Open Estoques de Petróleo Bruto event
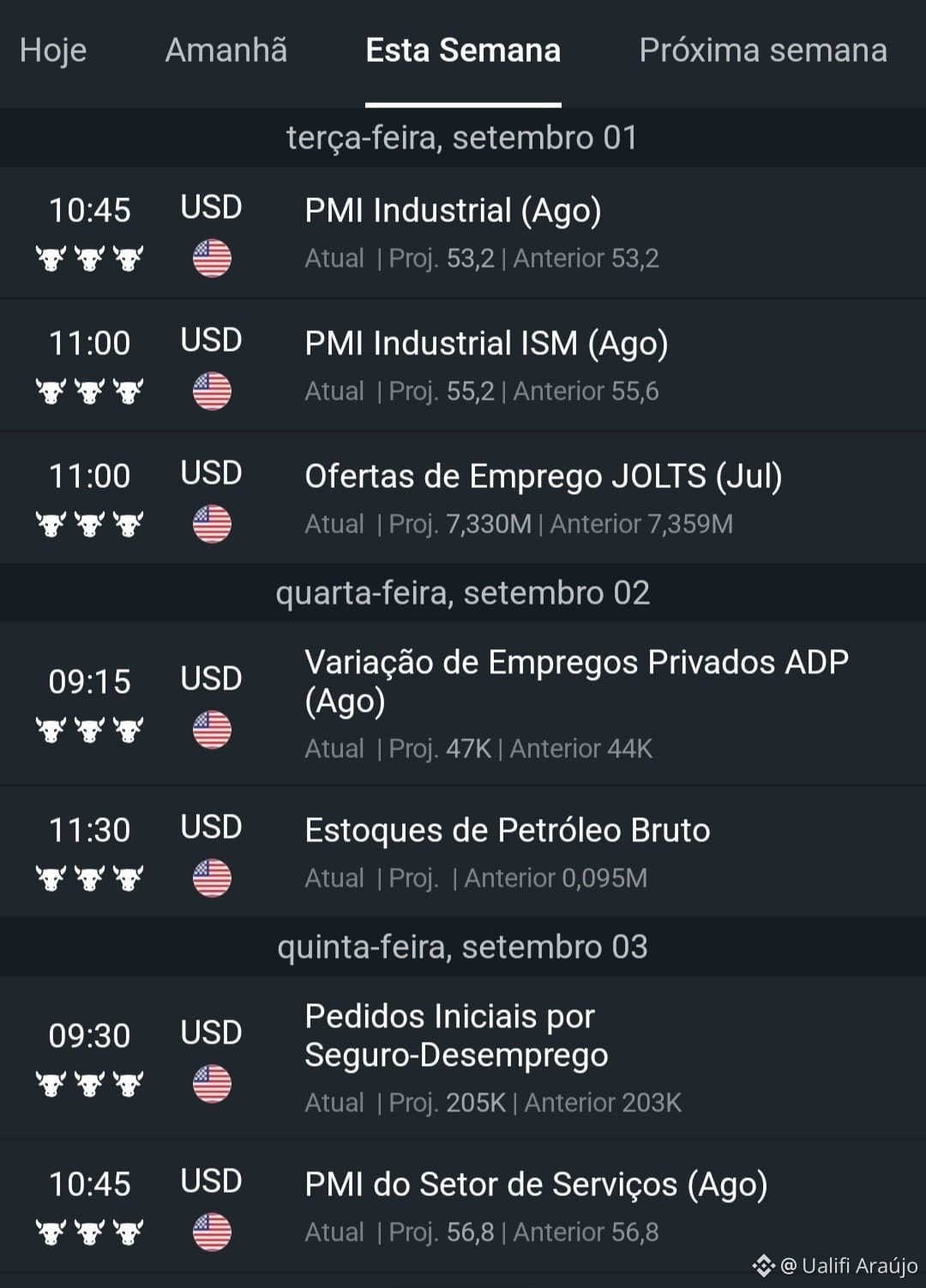This screenshot has width=926, height=1288. coord(463,852)
